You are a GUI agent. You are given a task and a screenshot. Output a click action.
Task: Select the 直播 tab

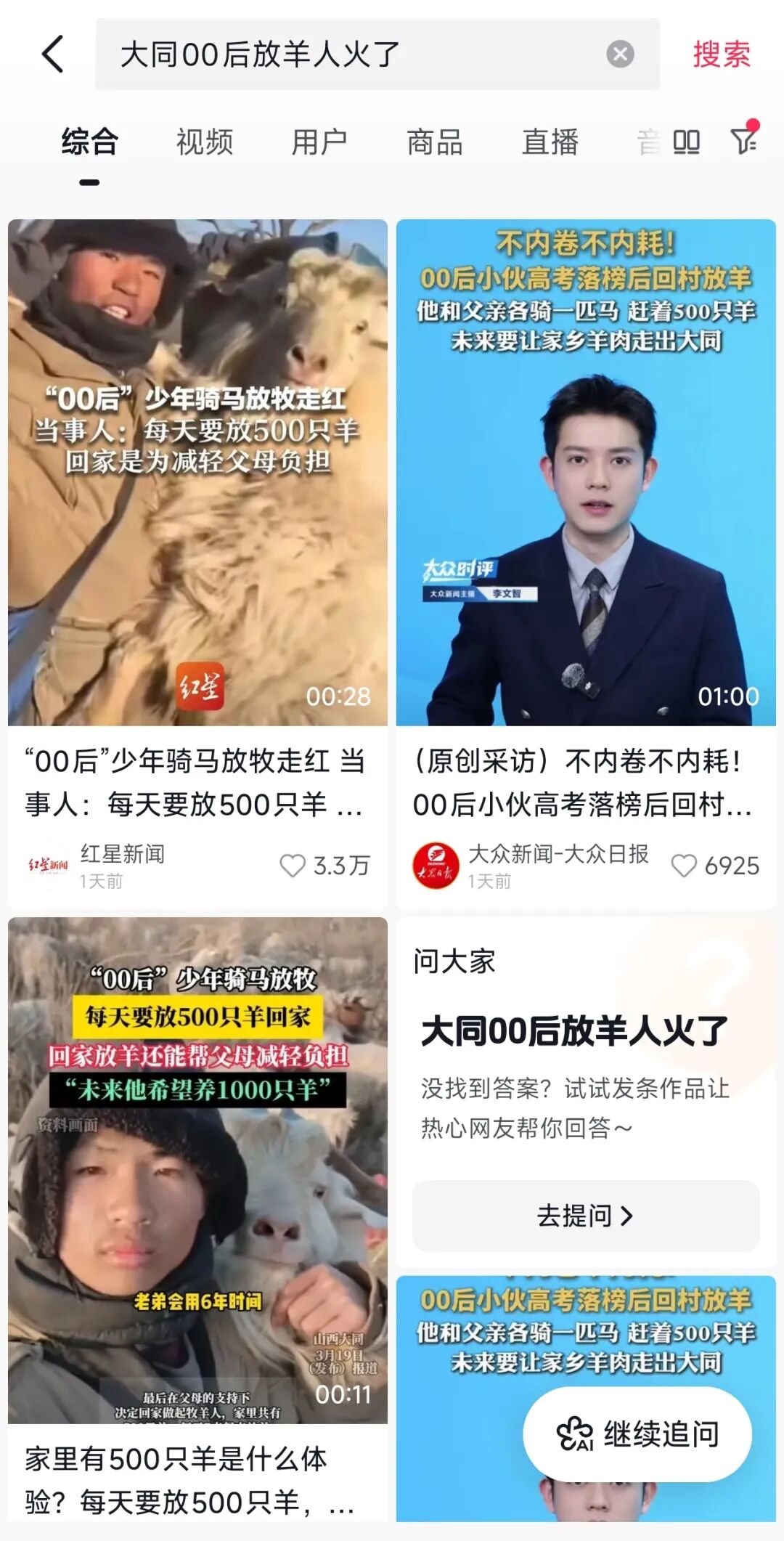tap(550, 142)
